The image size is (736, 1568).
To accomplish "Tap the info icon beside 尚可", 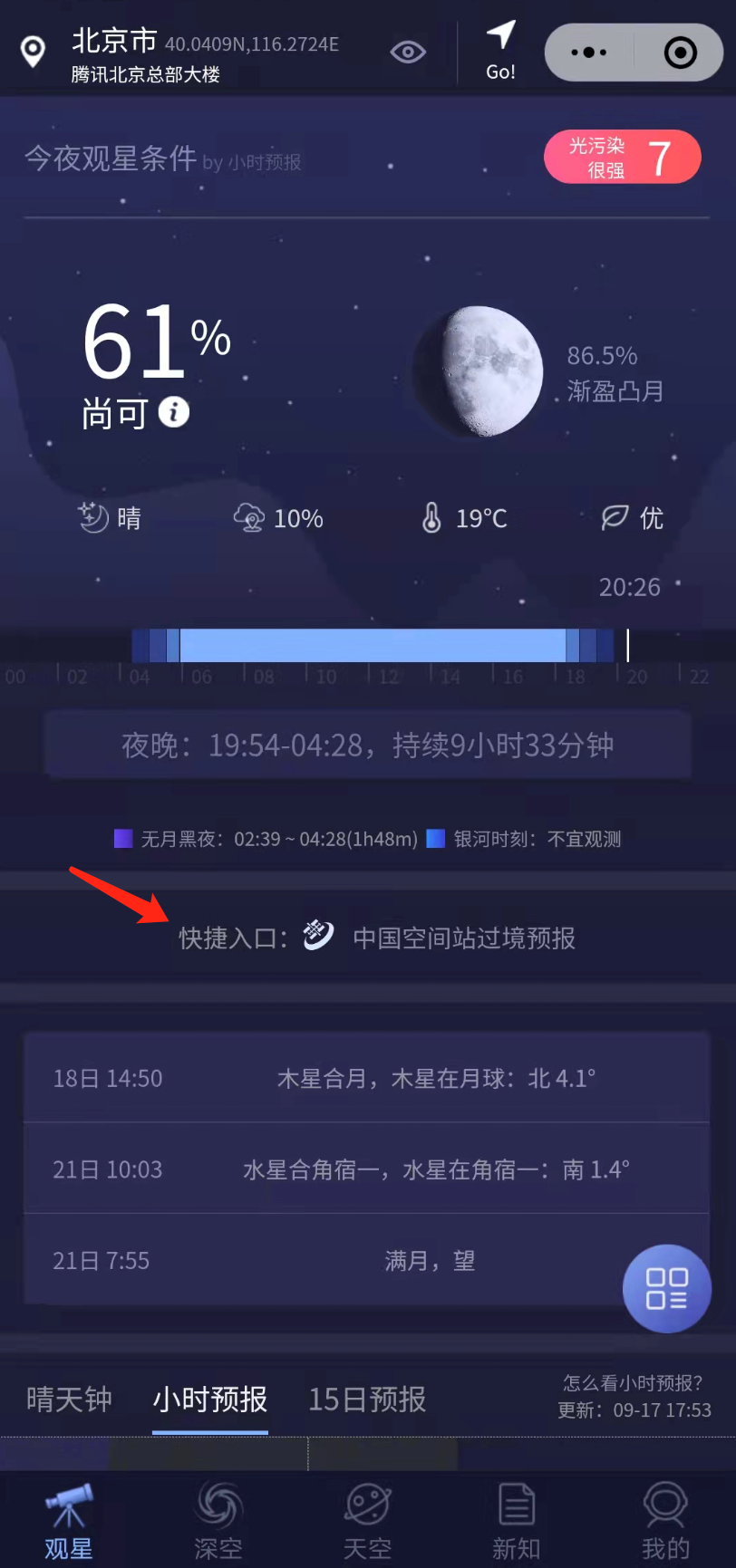I will pos(174,413).
